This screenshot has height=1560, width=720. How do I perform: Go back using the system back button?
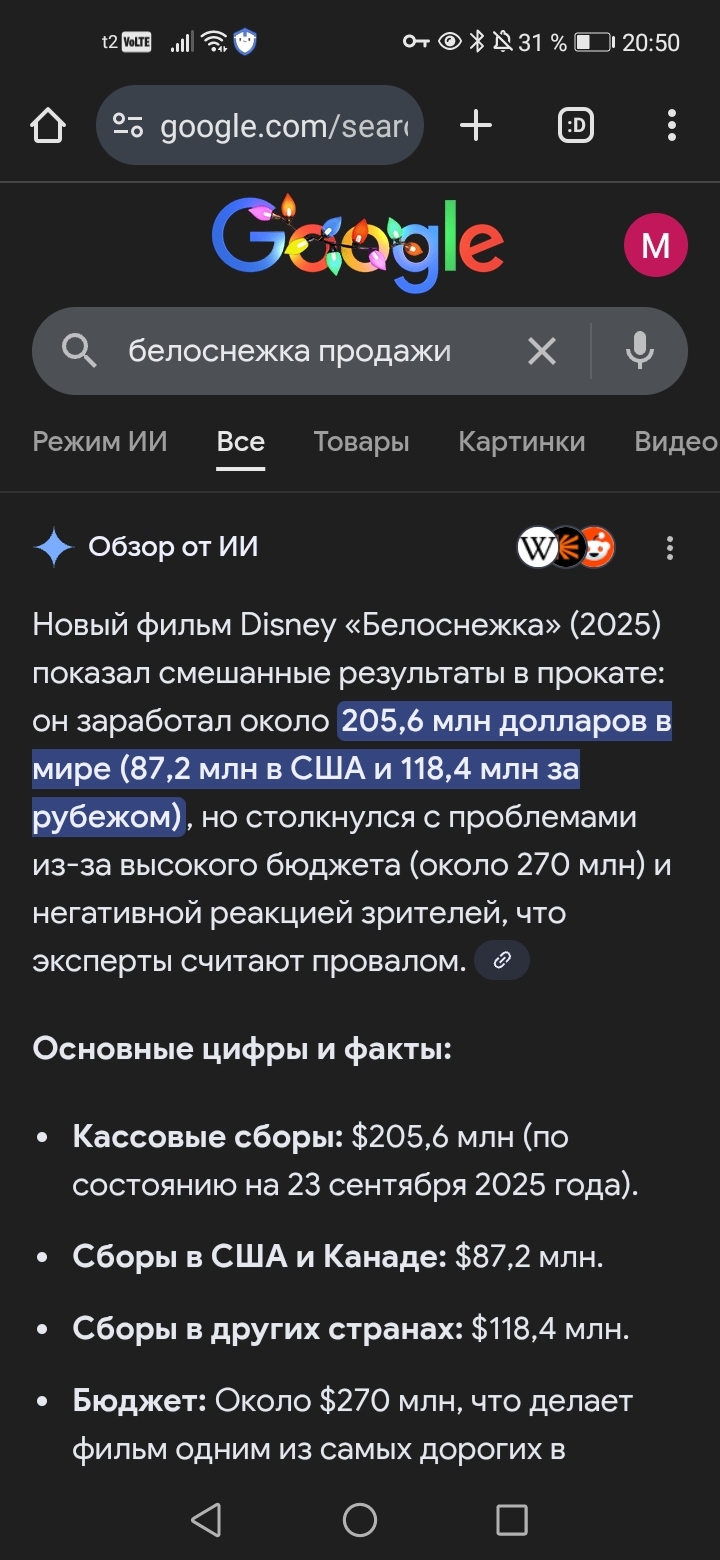pyautogui.click(x=206, y=1520)
